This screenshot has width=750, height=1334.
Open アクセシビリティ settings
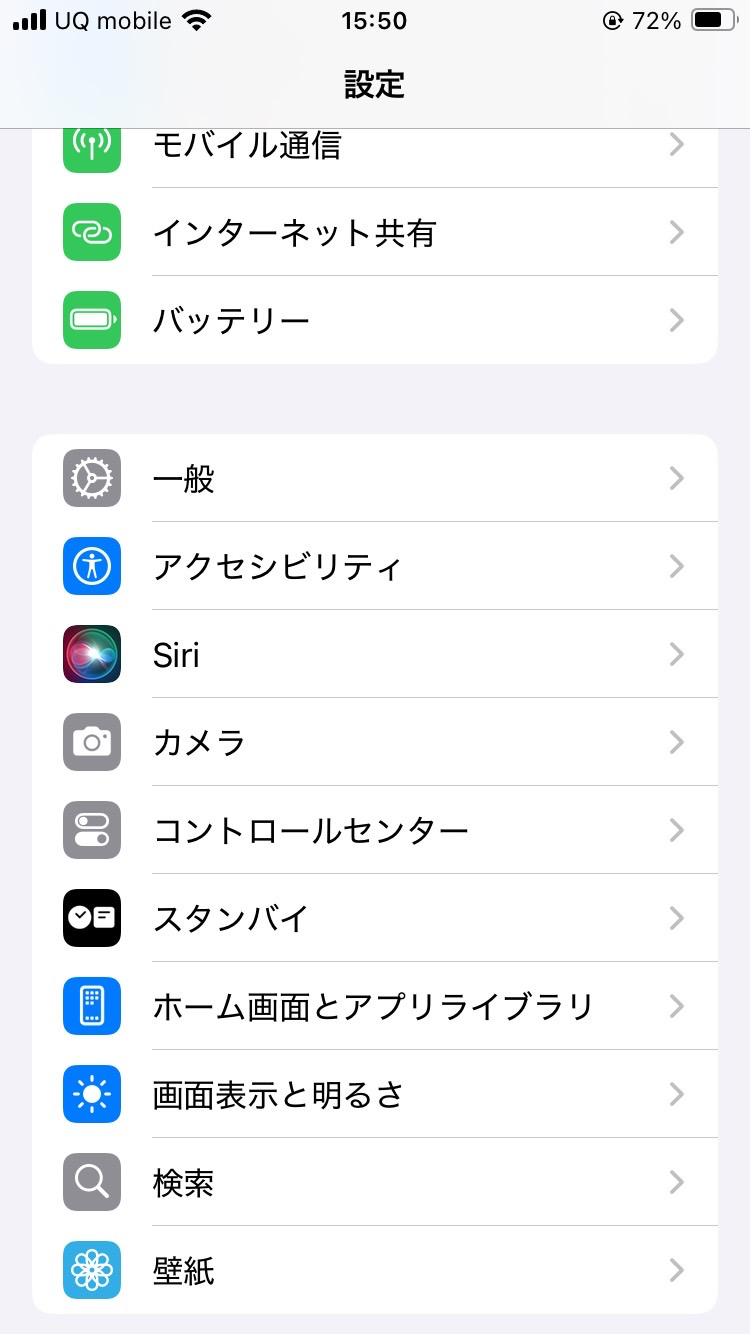[374, 567]
